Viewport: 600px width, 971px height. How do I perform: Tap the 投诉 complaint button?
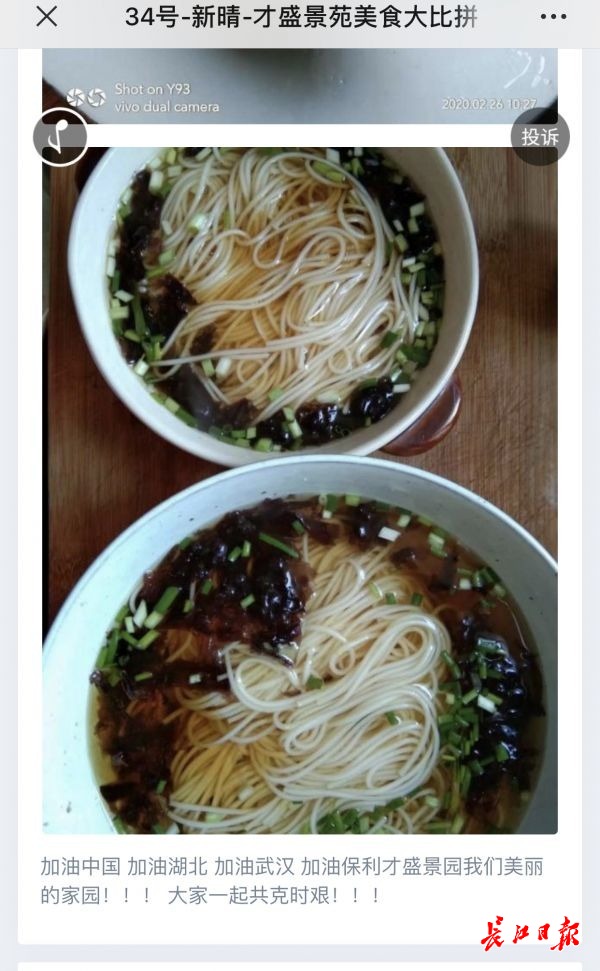tap(540, 137)
